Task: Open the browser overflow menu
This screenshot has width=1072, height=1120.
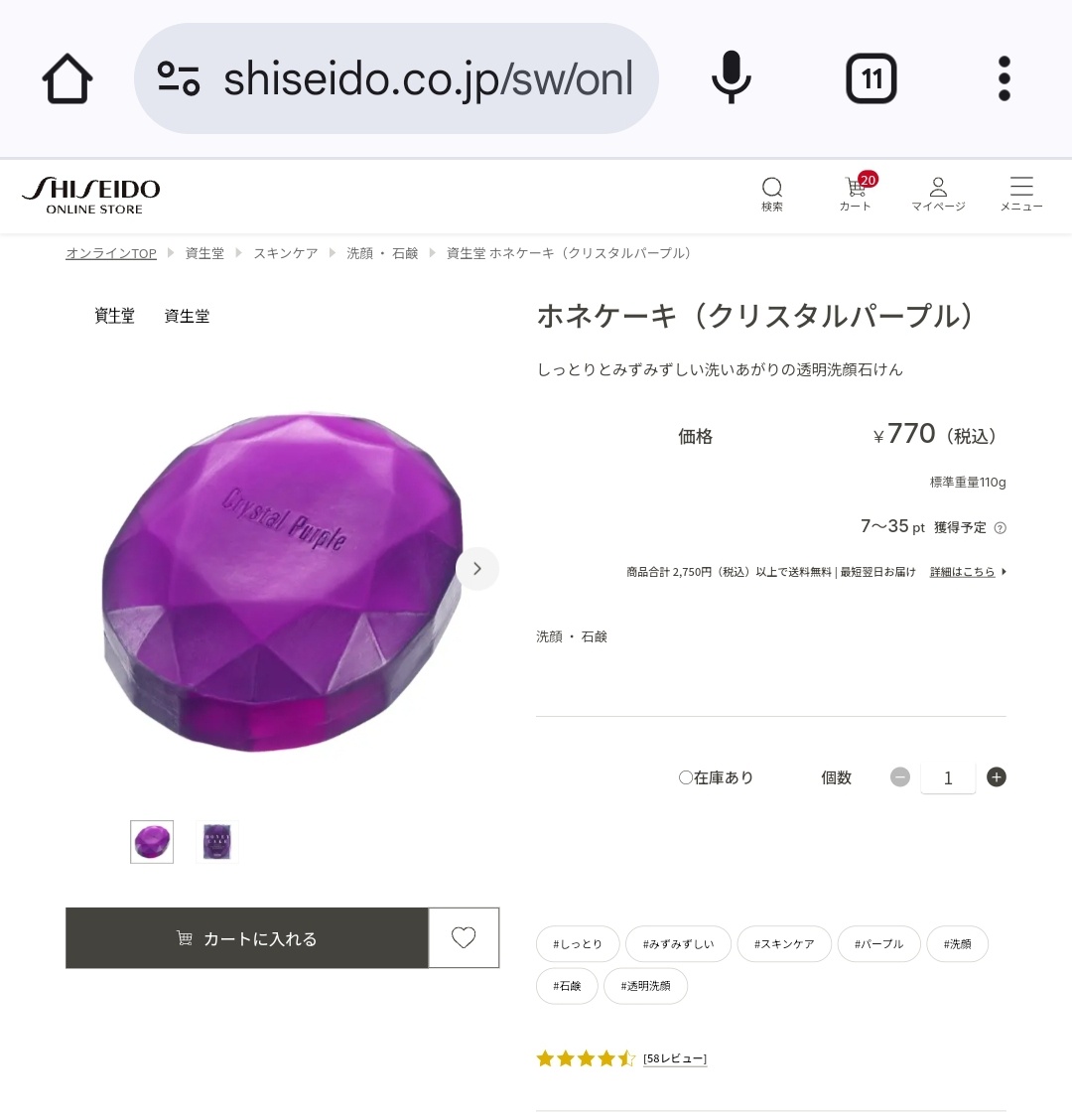Action: click(1004, 78)
